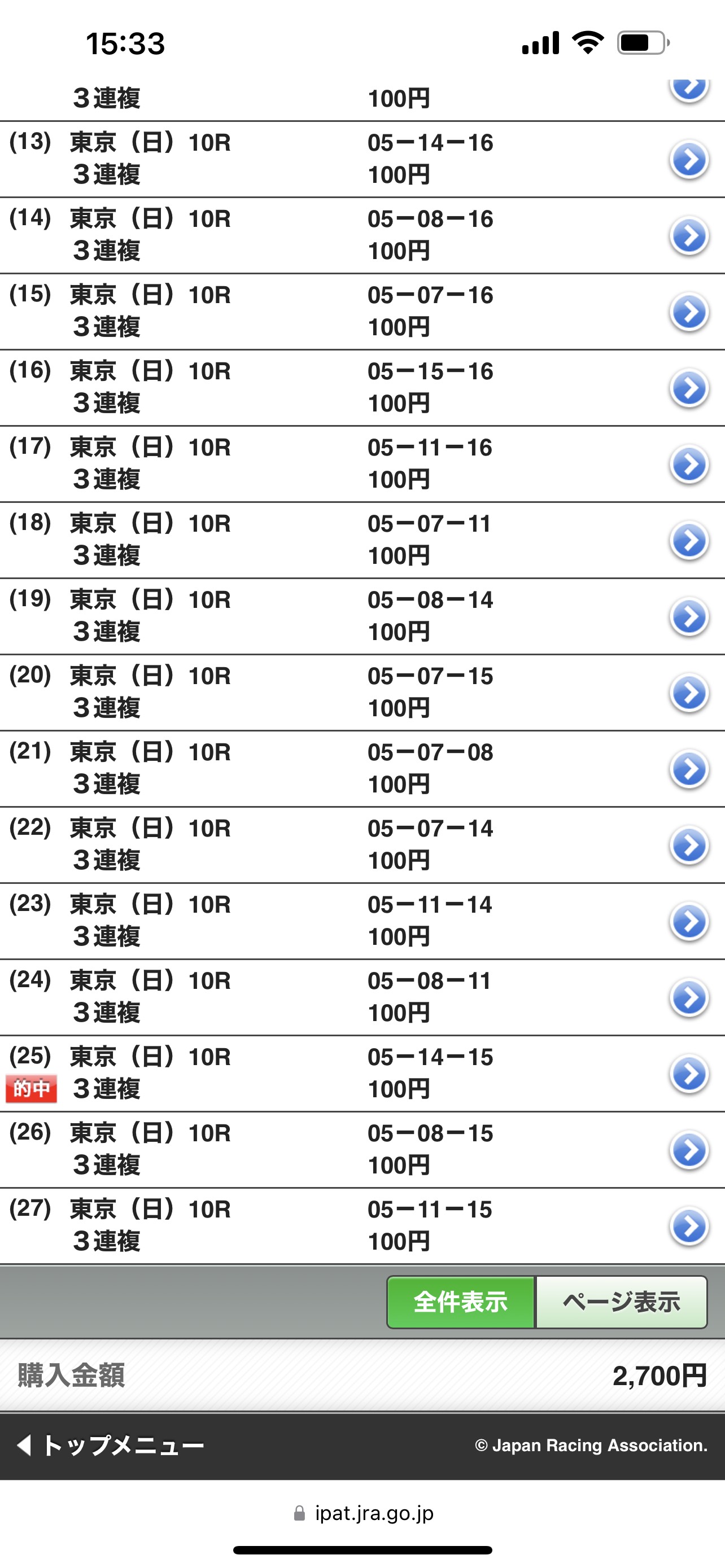View bet (23) 05-11-14 details
This screenshot has width=725, height=1568.
pos(689,922)
